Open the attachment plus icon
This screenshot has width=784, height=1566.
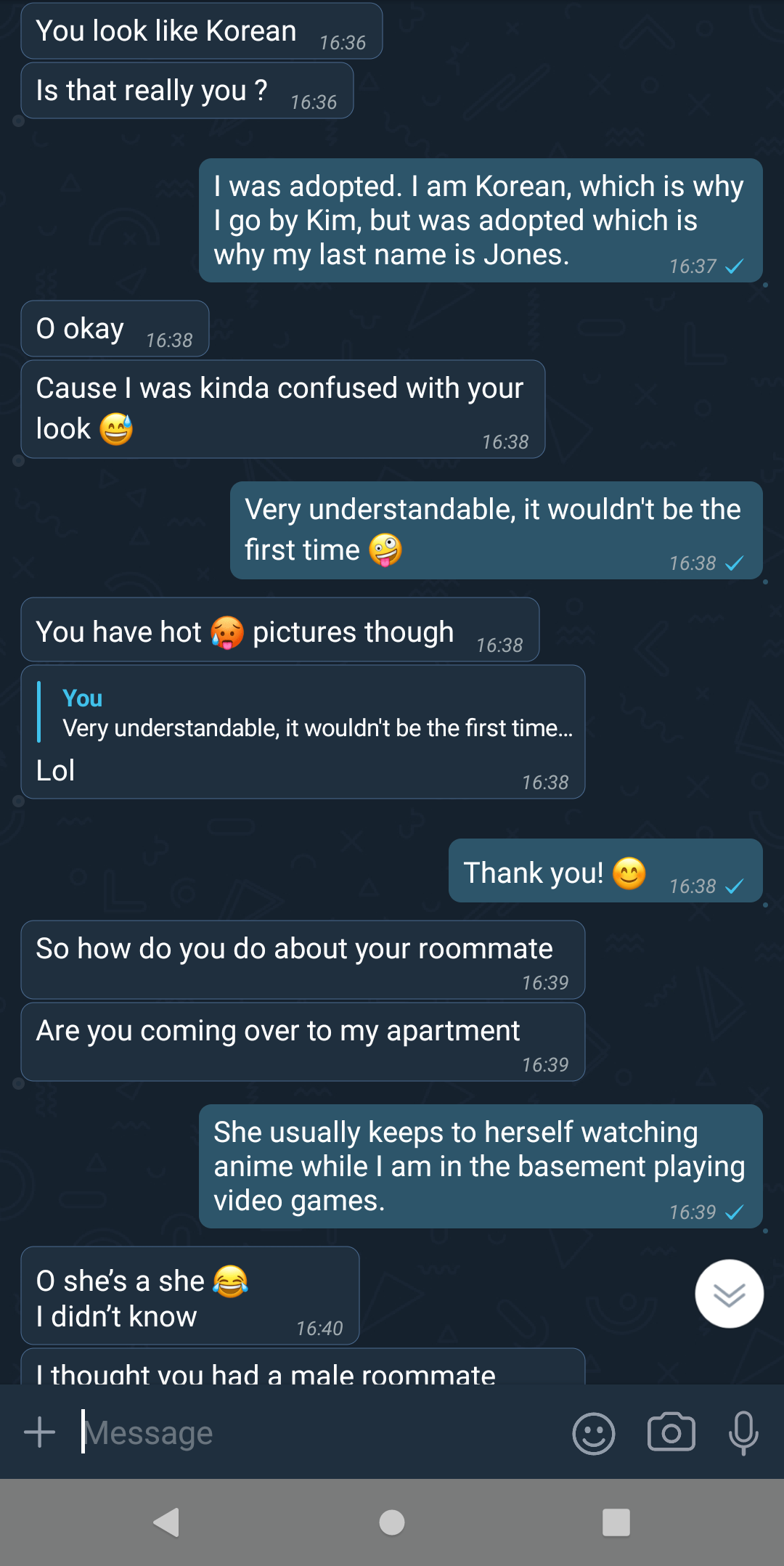[x=40, y=1432]
